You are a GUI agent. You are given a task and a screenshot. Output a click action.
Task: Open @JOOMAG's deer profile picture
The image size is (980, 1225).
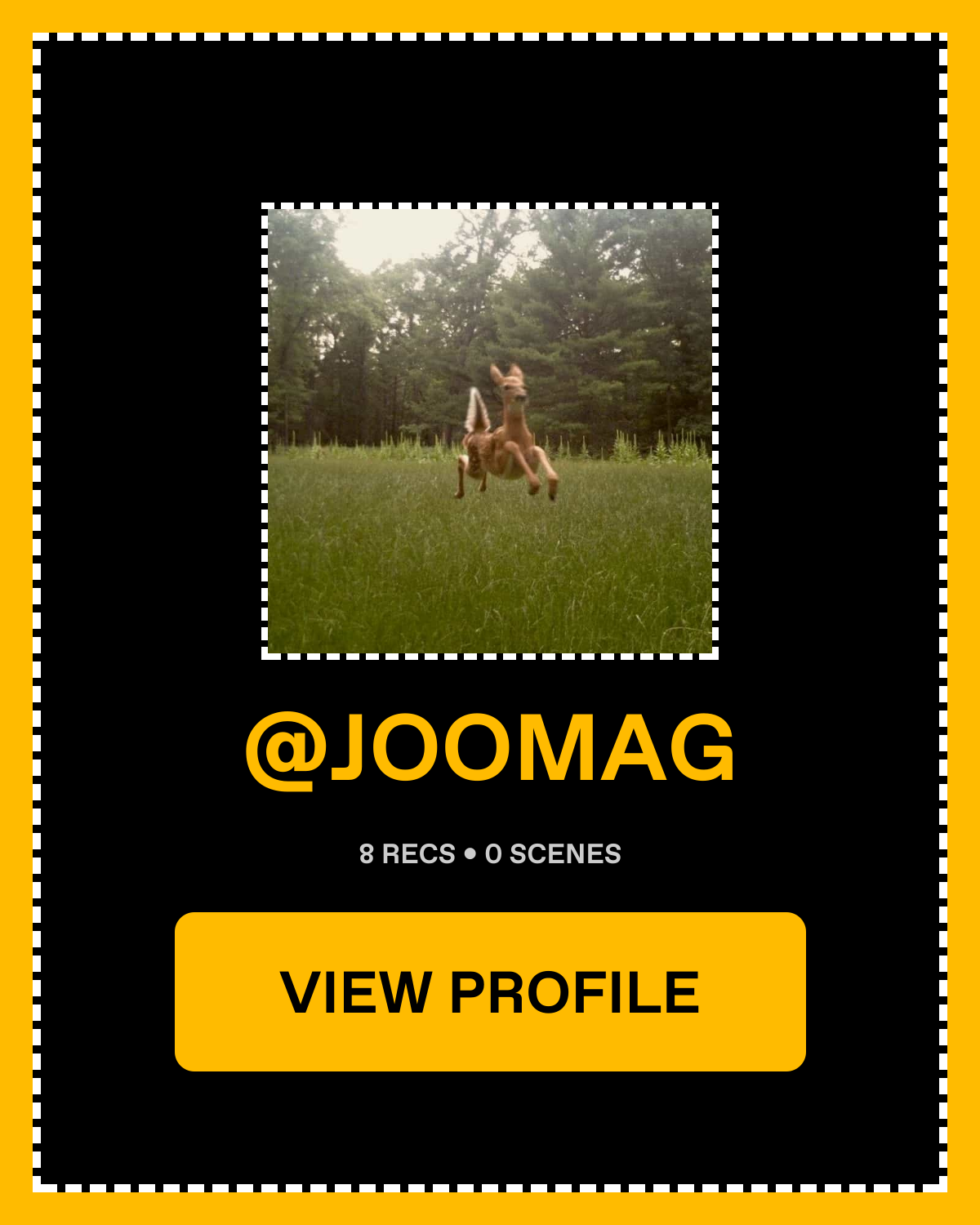(x=490, y=431)
